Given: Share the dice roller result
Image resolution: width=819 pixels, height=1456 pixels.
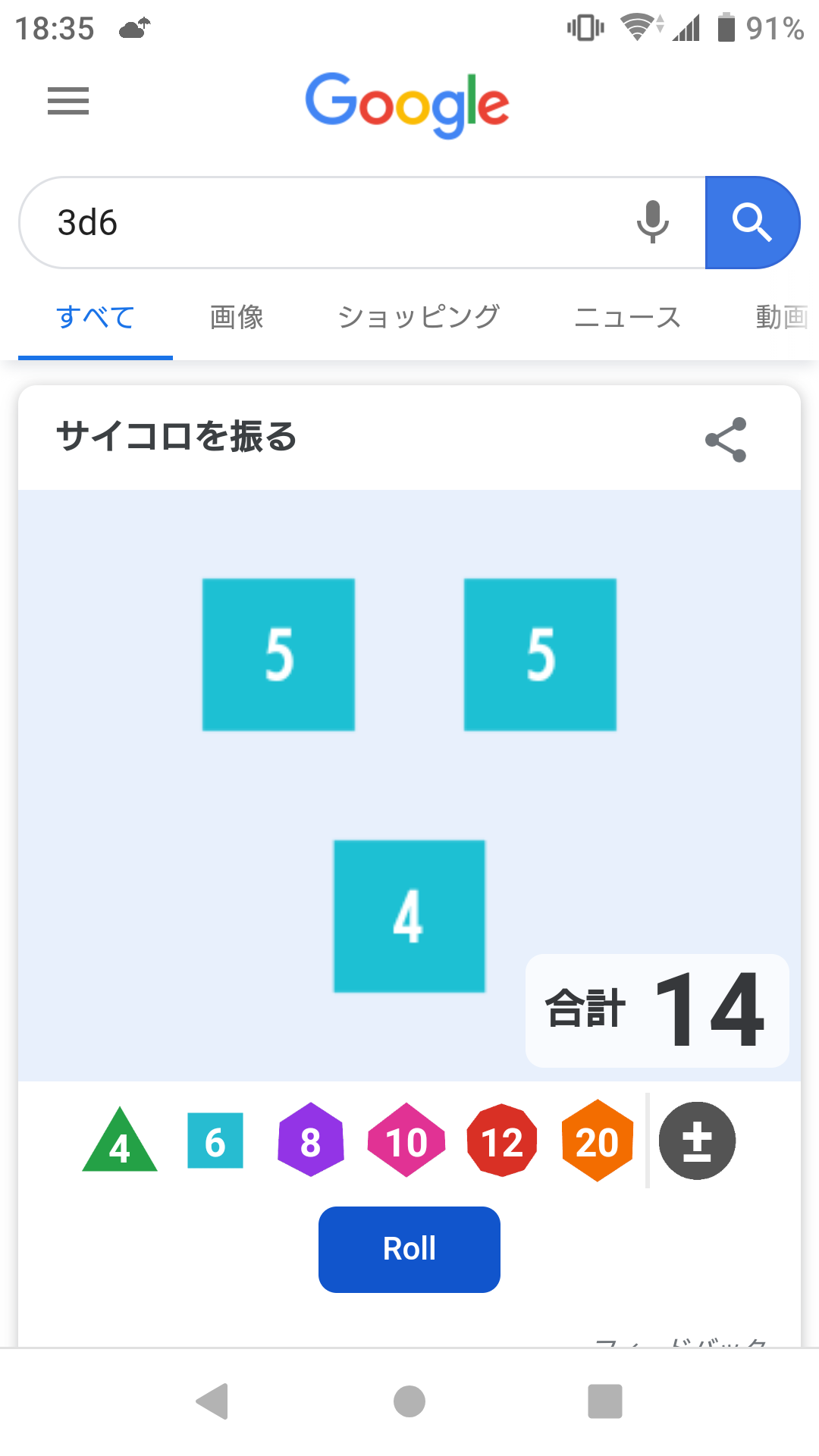Looking at the screenshot, I should tap(726, 439).
